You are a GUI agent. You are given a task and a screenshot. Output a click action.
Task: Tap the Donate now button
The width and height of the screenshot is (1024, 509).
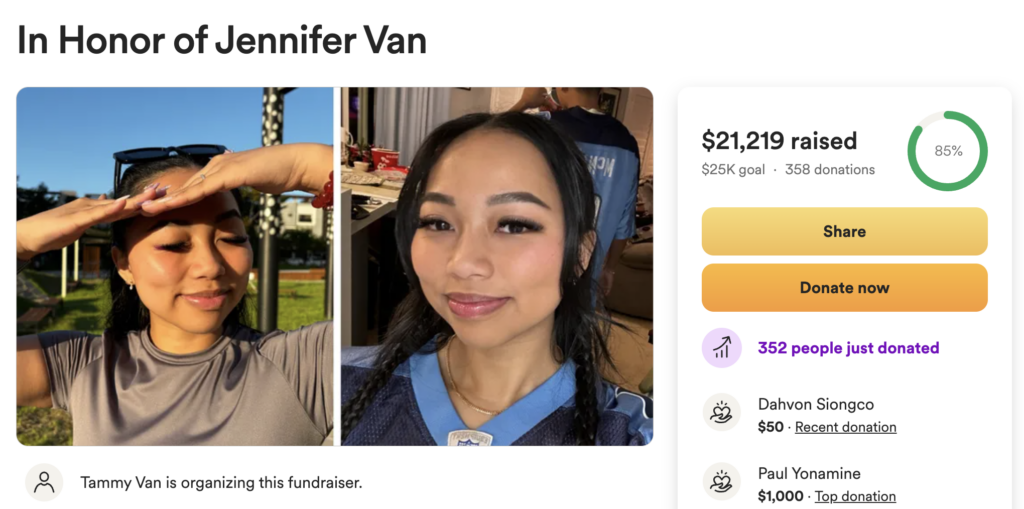(844, 288)
